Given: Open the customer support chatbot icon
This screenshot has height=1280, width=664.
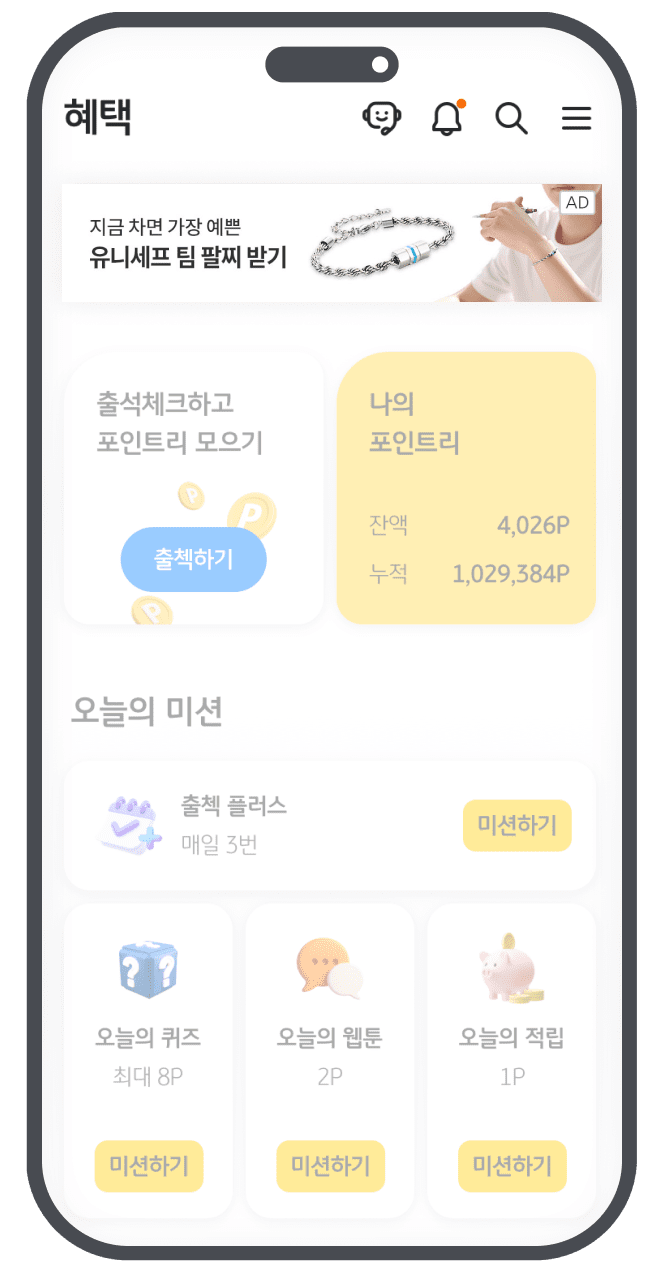Looking at the screenshot, I should pyautogui.click(x=381, y=119).
